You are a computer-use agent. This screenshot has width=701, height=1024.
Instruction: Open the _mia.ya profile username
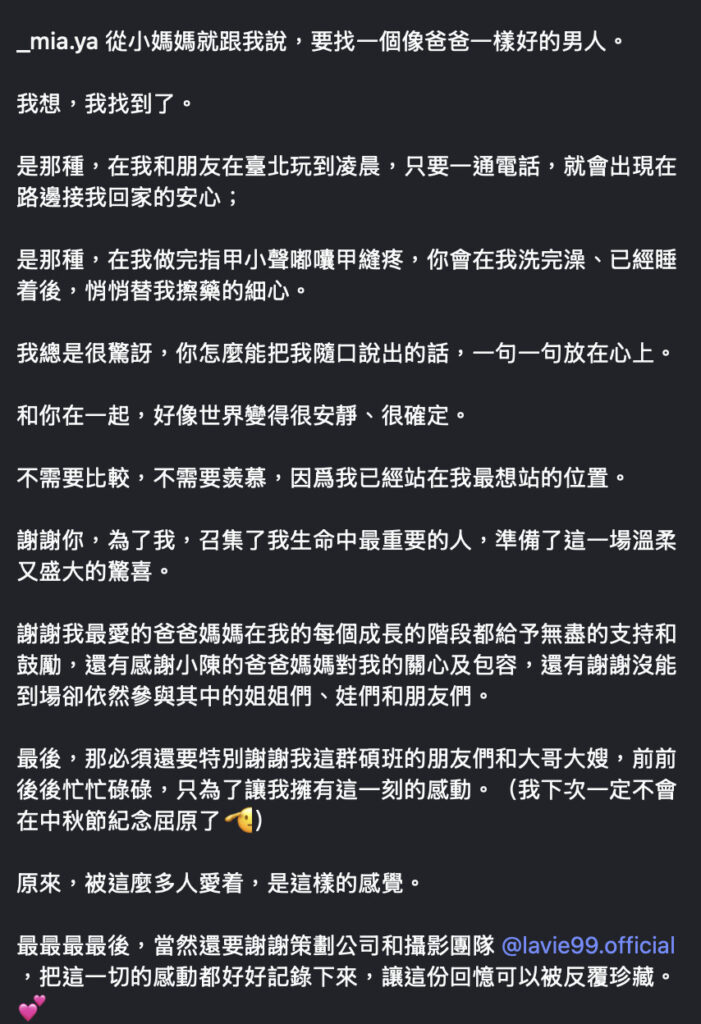click(x=57, y=47)
